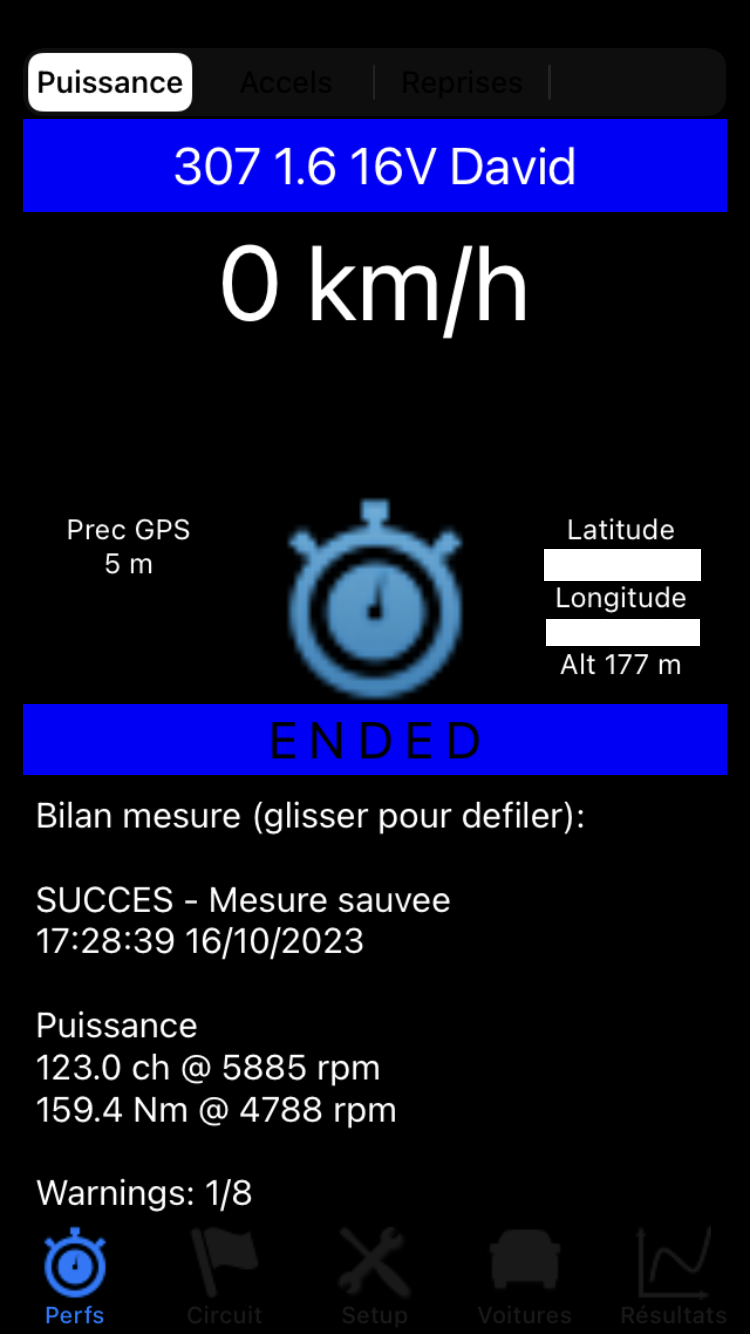Viewport: 750px width, 1334px height.
Task: Select the Puissance segment
Action: pyautogui.click(x=110, y=82)
